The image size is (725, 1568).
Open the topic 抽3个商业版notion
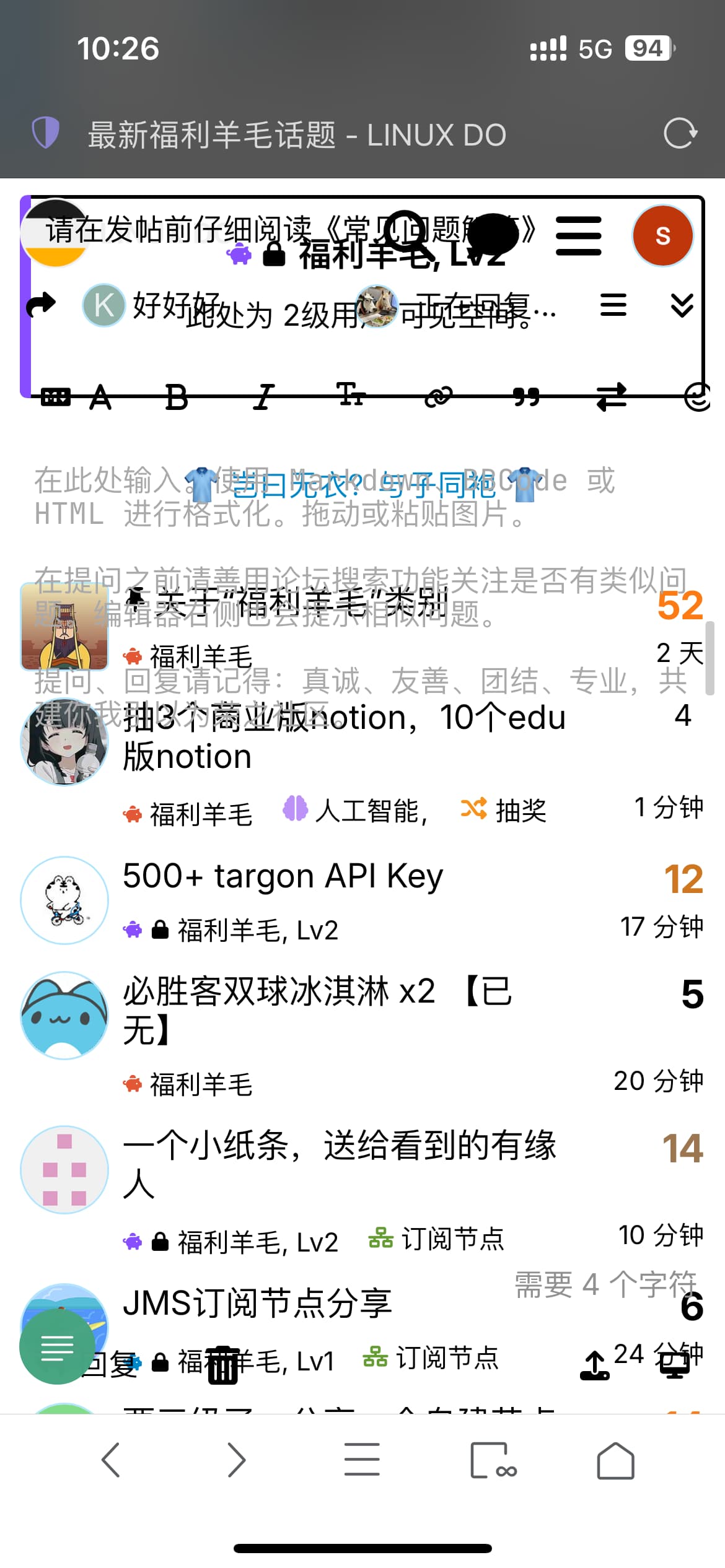click(344, 737)
